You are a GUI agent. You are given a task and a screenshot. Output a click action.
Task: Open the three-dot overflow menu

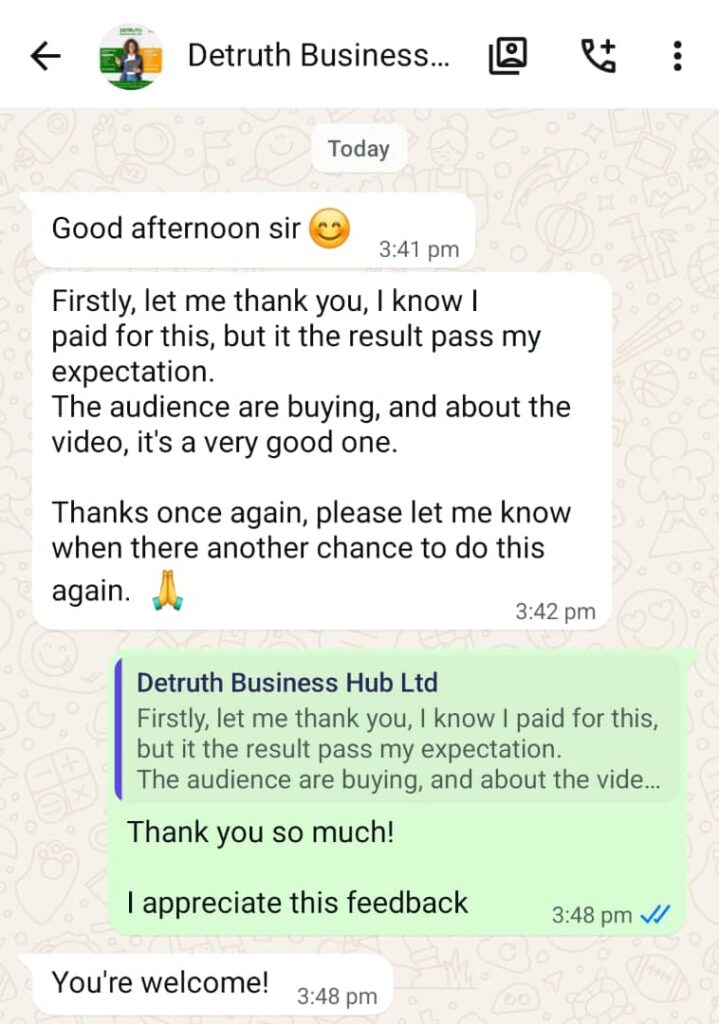[677, 57]
